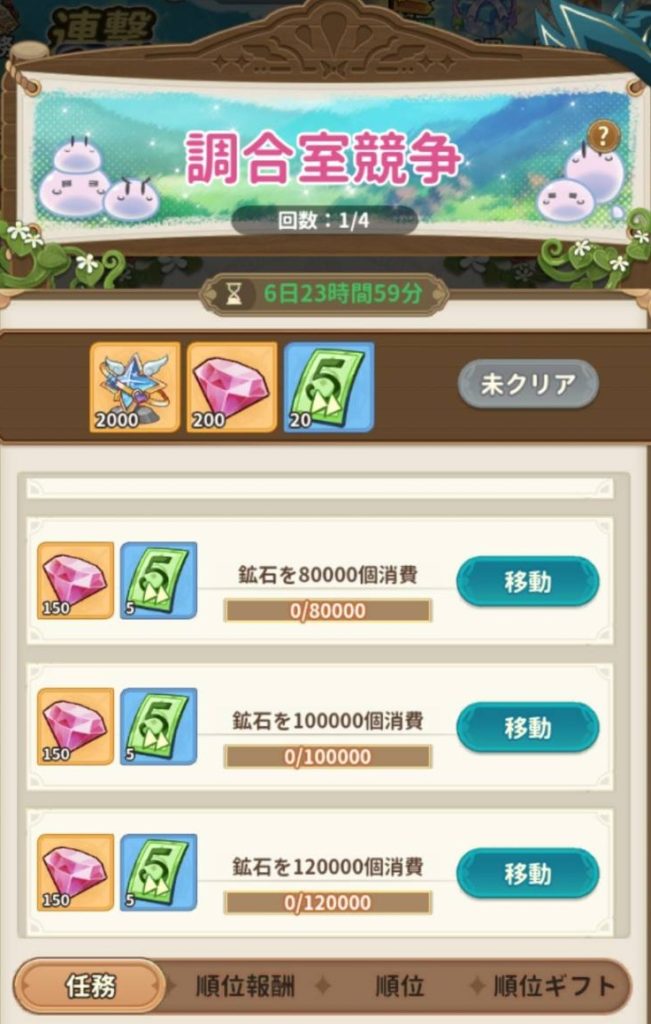View the 2000 star wing reward item
Screen dimensions: 651x1024
(135, 387)
